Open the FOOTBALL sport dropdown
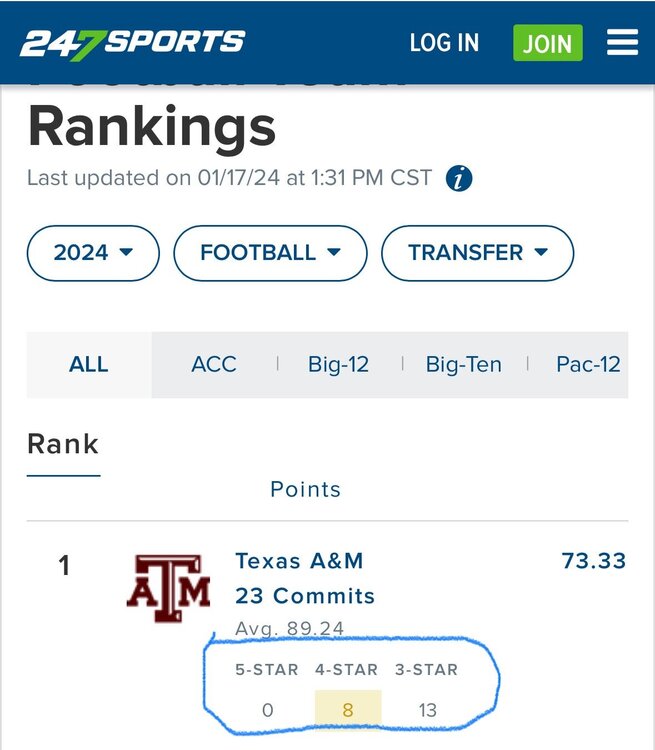This screenshot has width=655, height=750. (x=270, y=253)
